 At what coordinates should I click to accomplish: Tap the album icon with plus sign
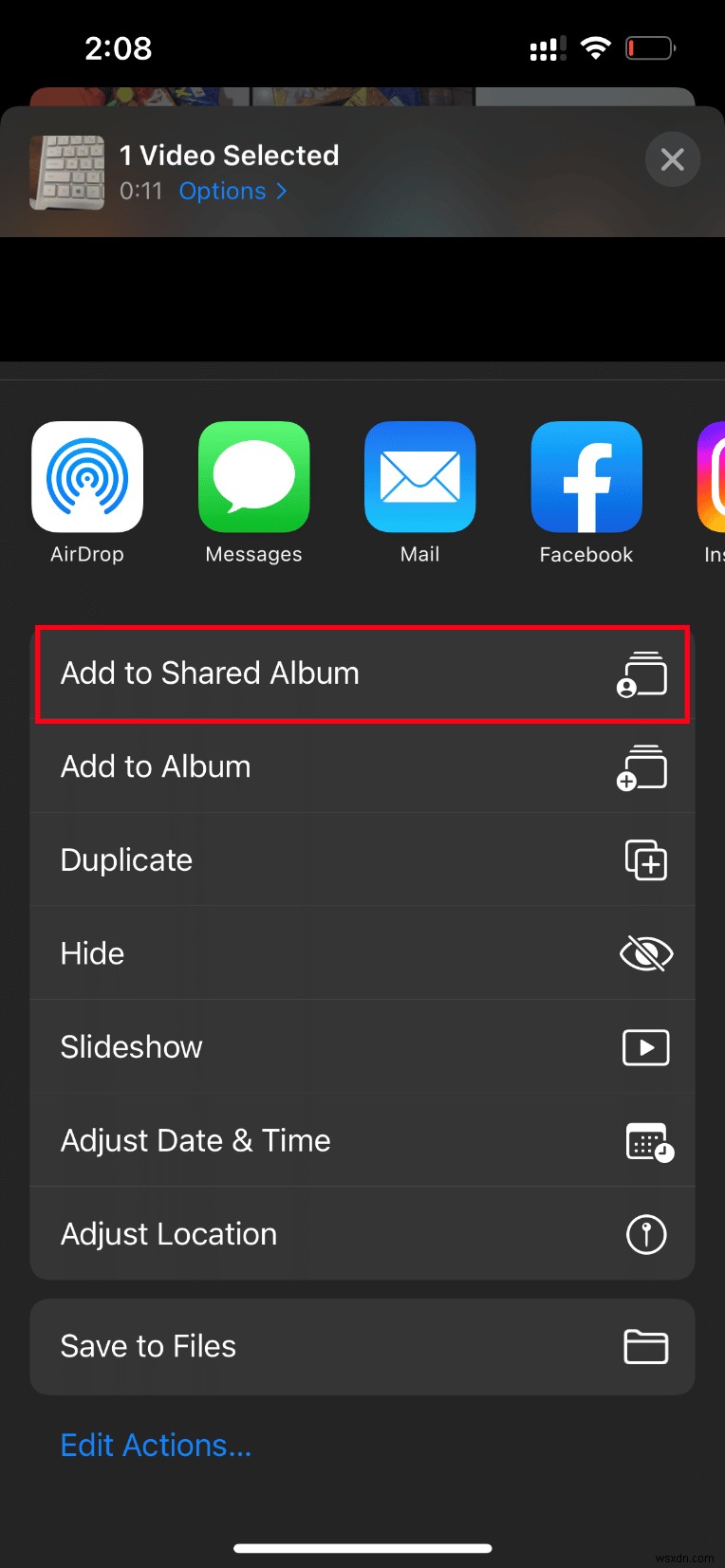click(x=645, y=768)
